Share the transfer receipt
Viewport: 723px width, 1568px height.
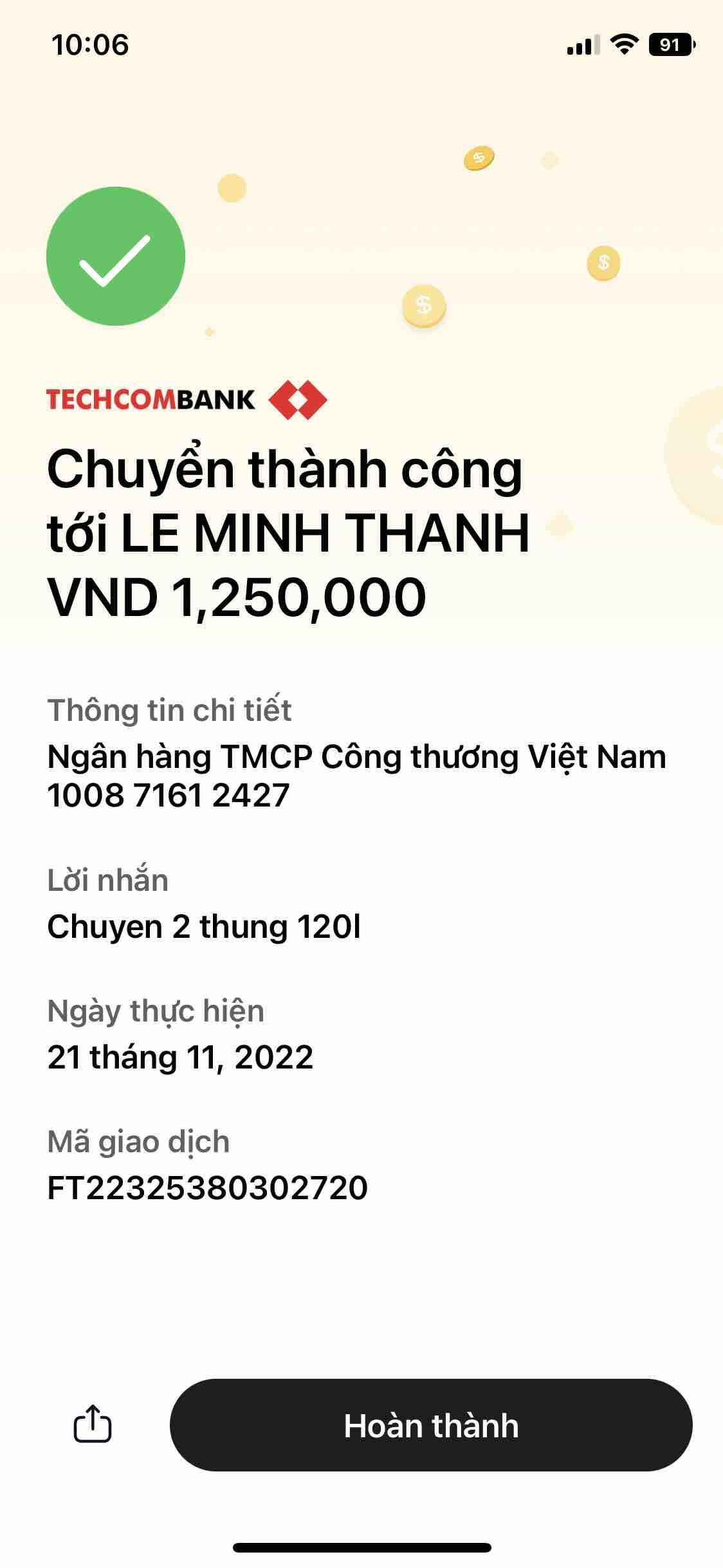93,1423
